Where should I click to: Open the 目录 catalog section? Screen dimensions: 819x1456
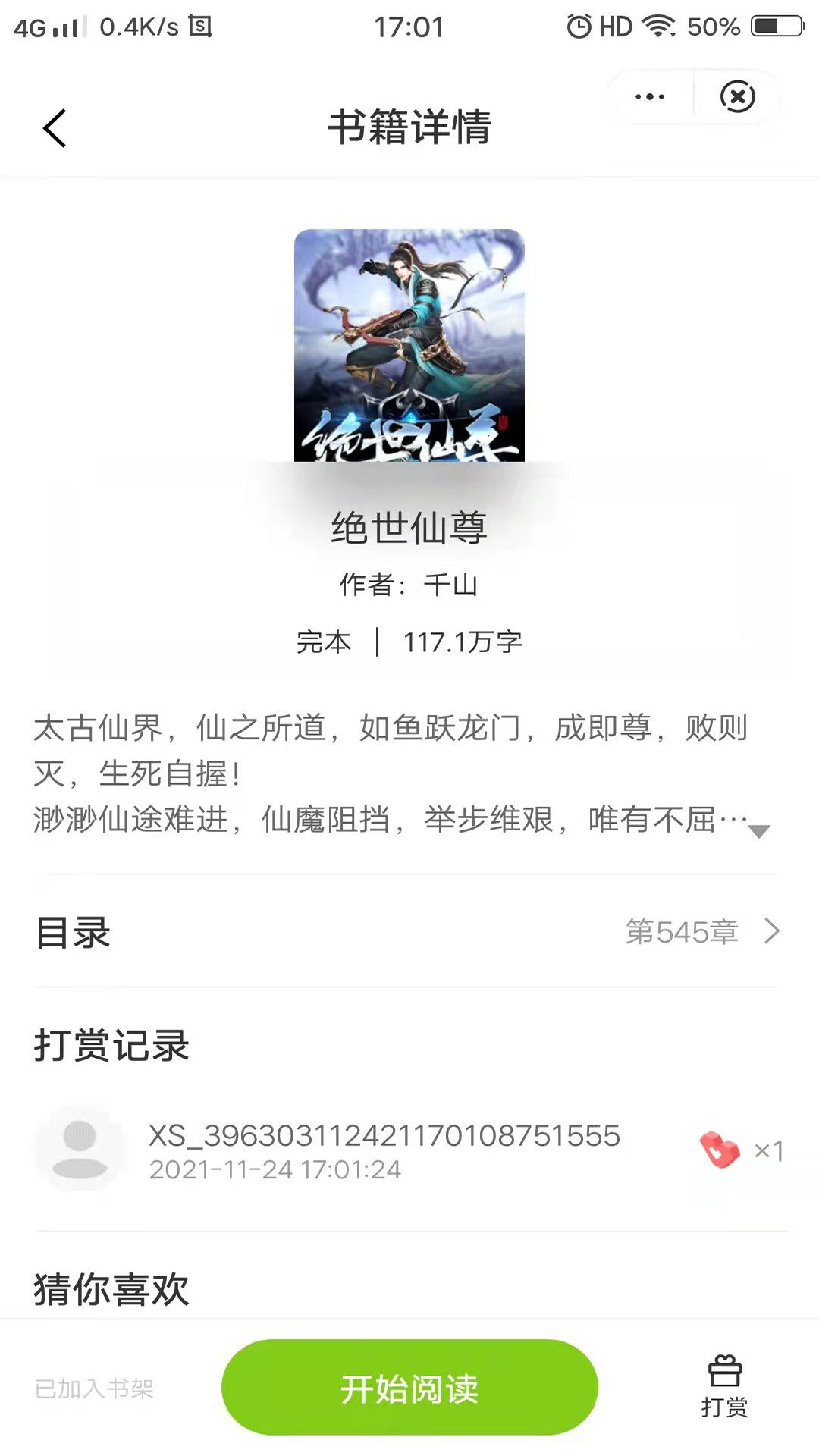pyautogui.click(x=72, y=934)
